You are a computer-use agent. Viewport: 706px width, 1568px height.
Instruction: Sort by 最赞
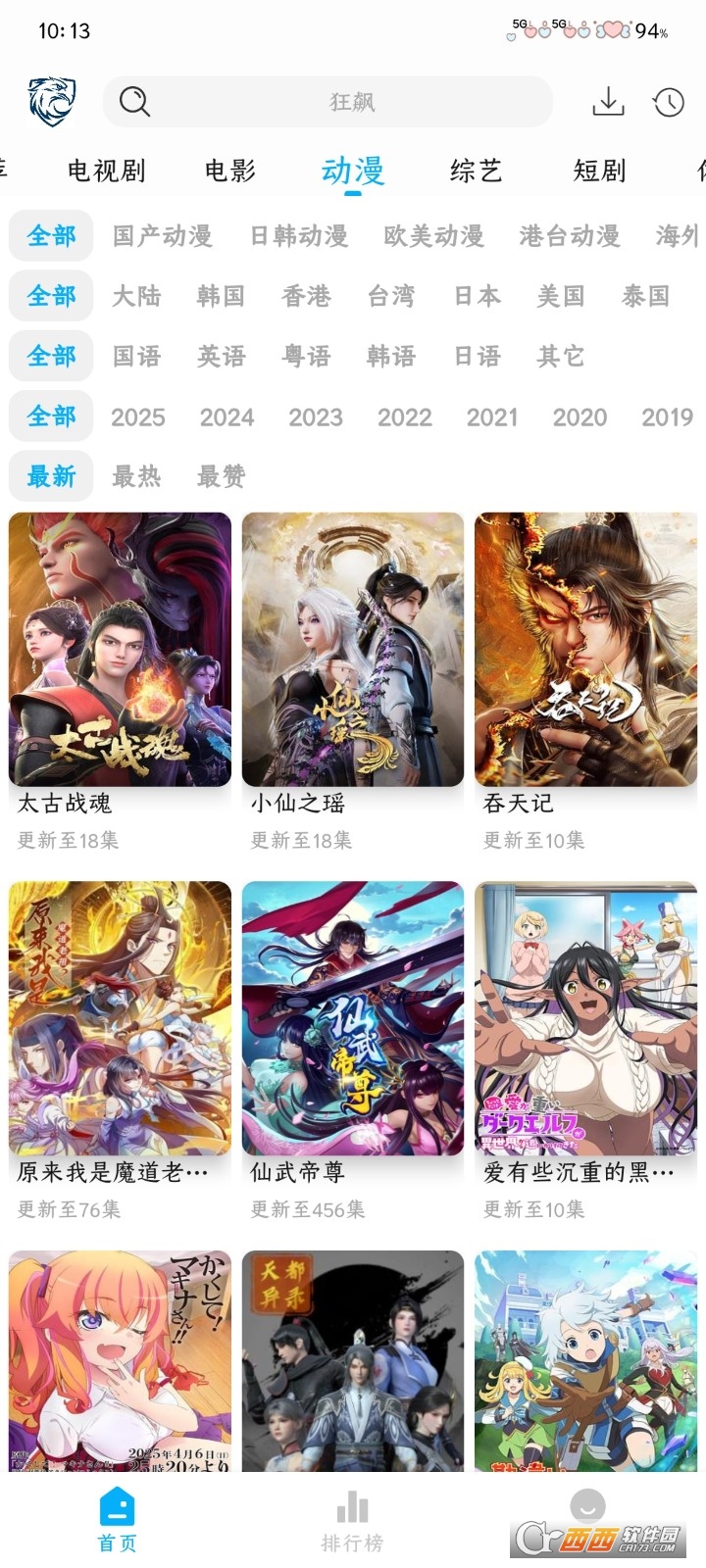point(222,477)
